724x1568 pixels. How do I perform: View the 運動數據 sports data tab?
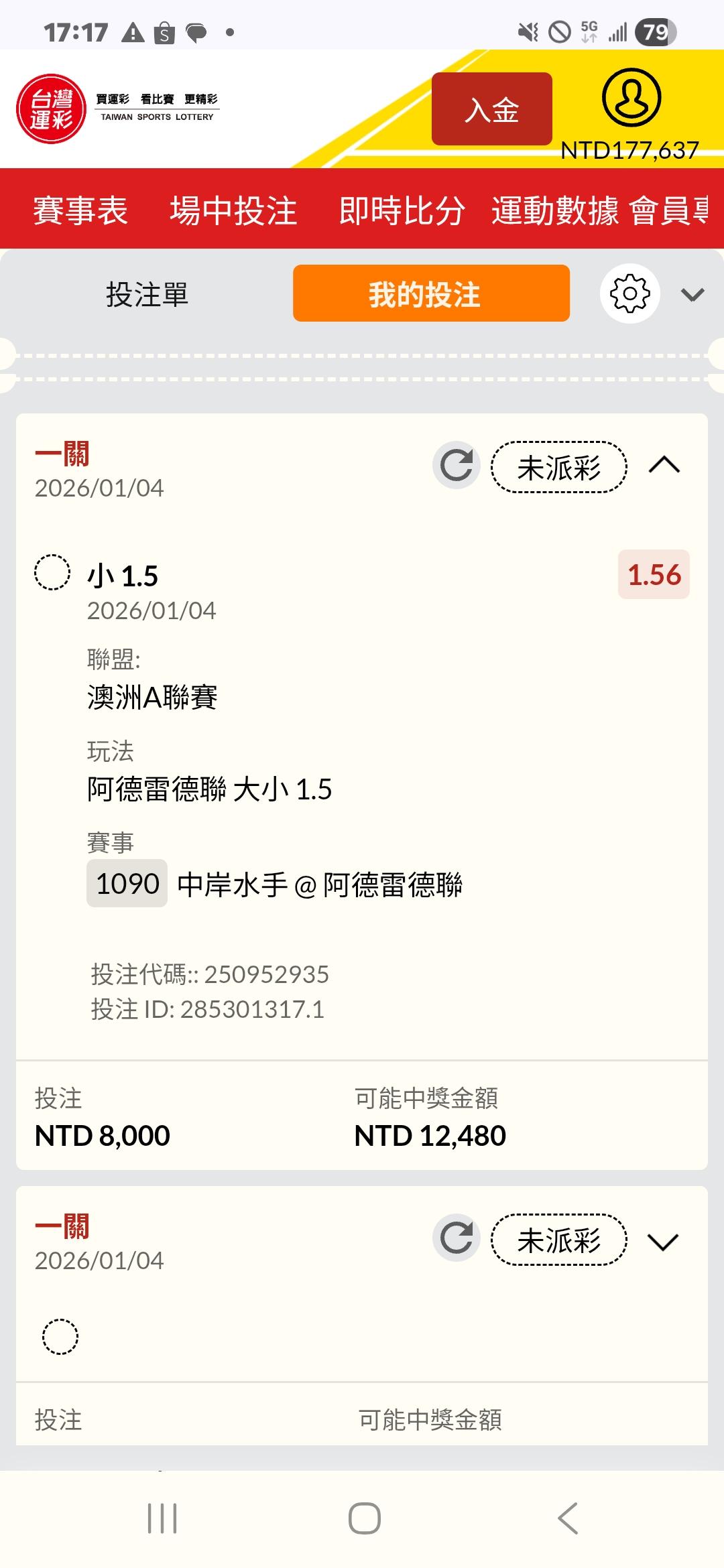[555, 210]
